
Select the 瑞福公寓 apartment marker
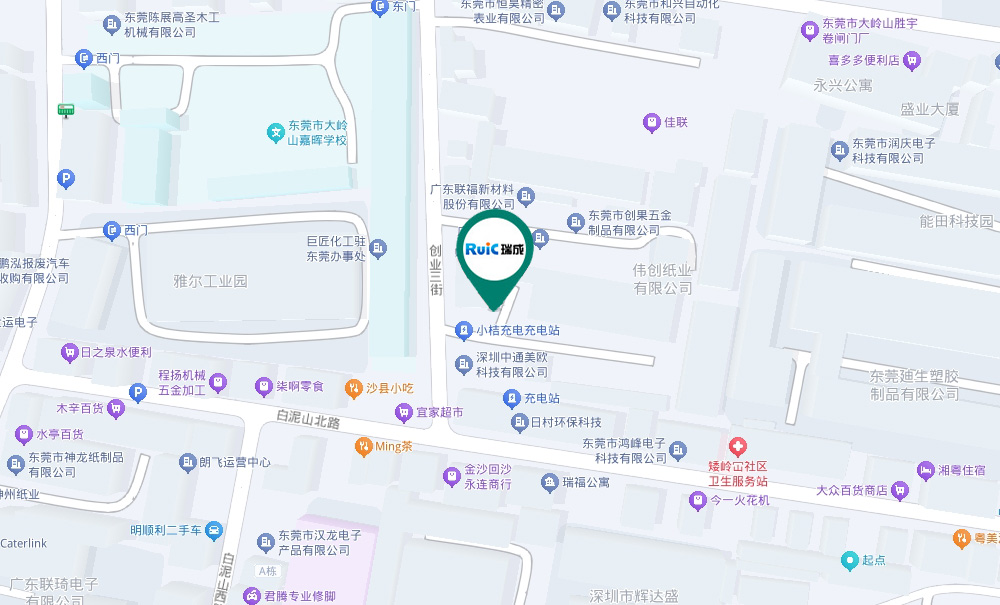[x=549, y=483]
